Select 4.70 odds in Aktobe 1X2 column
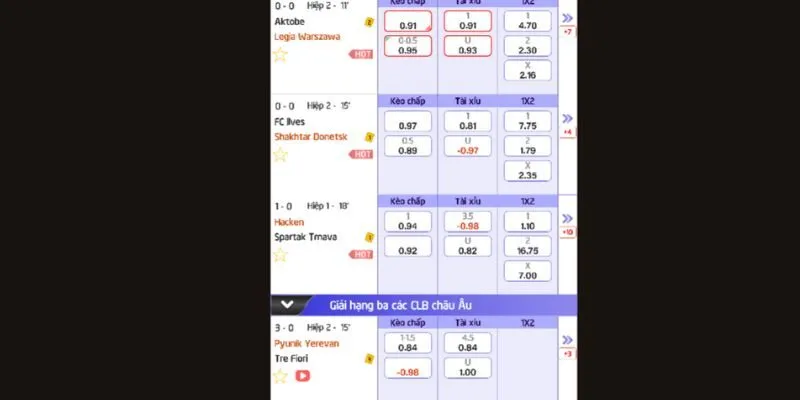 tap(529, 20)
